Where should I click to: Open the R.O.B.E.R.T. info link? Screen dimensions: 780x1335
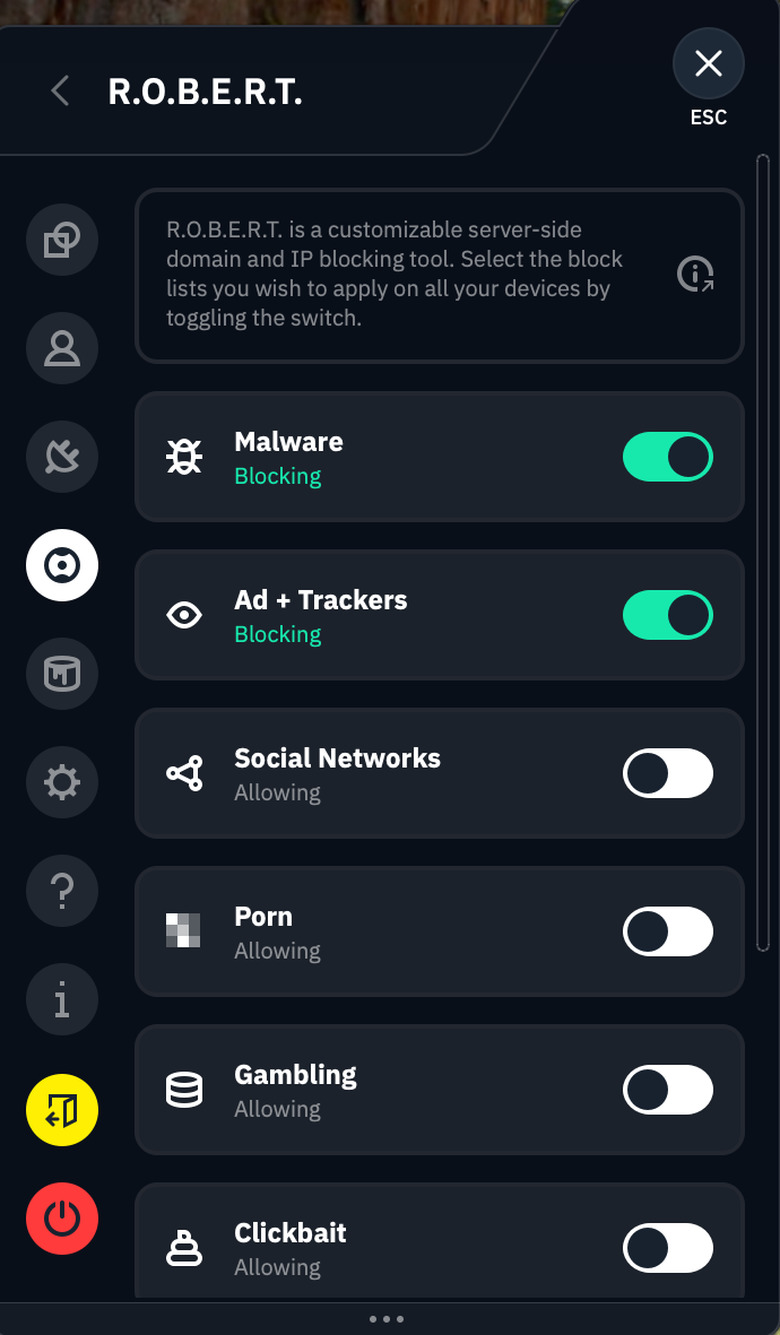696,274
